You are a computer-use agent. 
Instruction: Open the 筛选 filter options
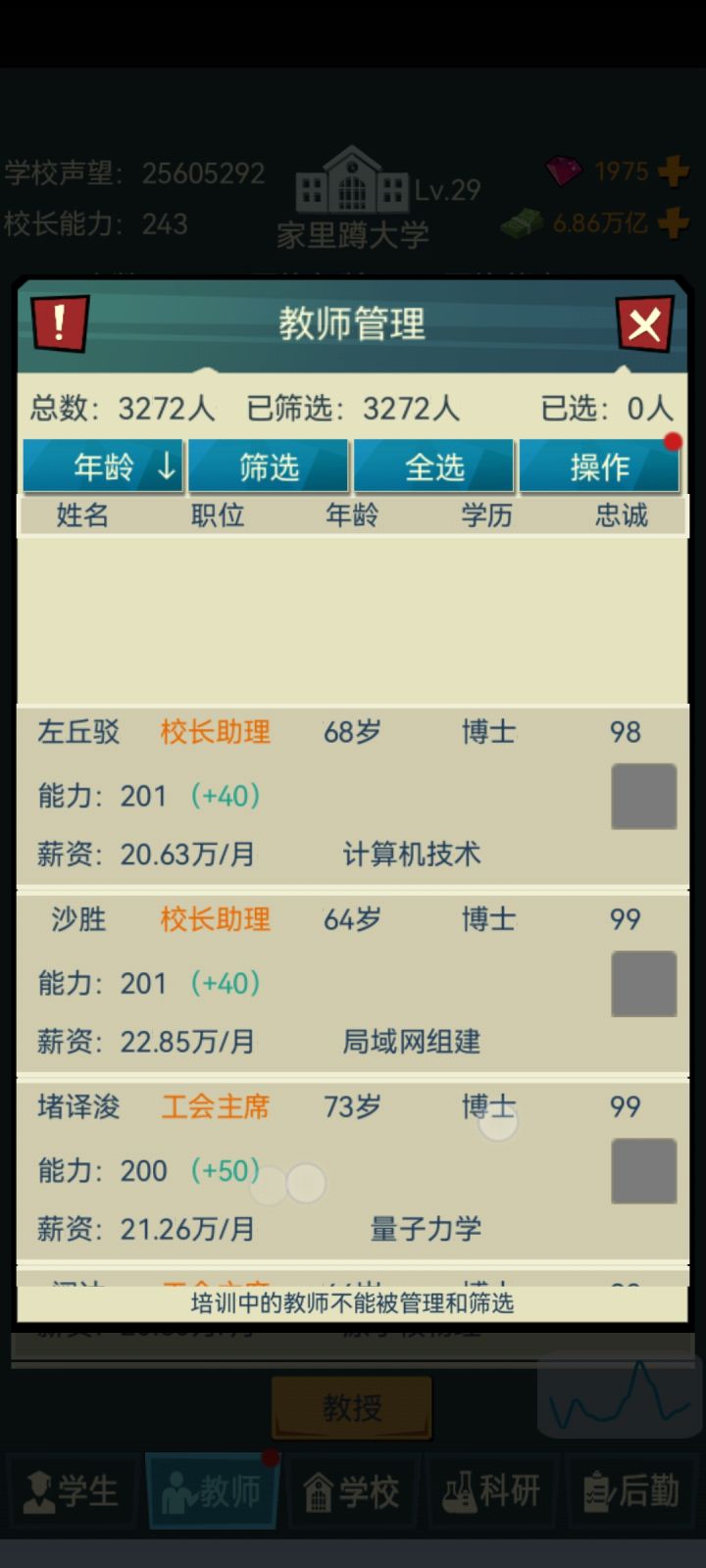tap(268, 467)
